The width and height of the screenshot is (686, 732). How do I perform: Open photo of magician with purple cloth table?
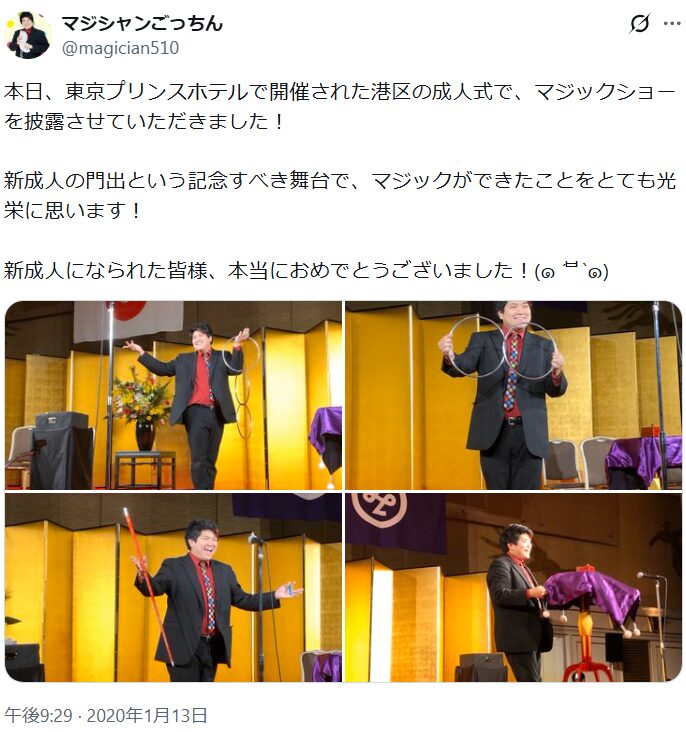tap(513, 587)
